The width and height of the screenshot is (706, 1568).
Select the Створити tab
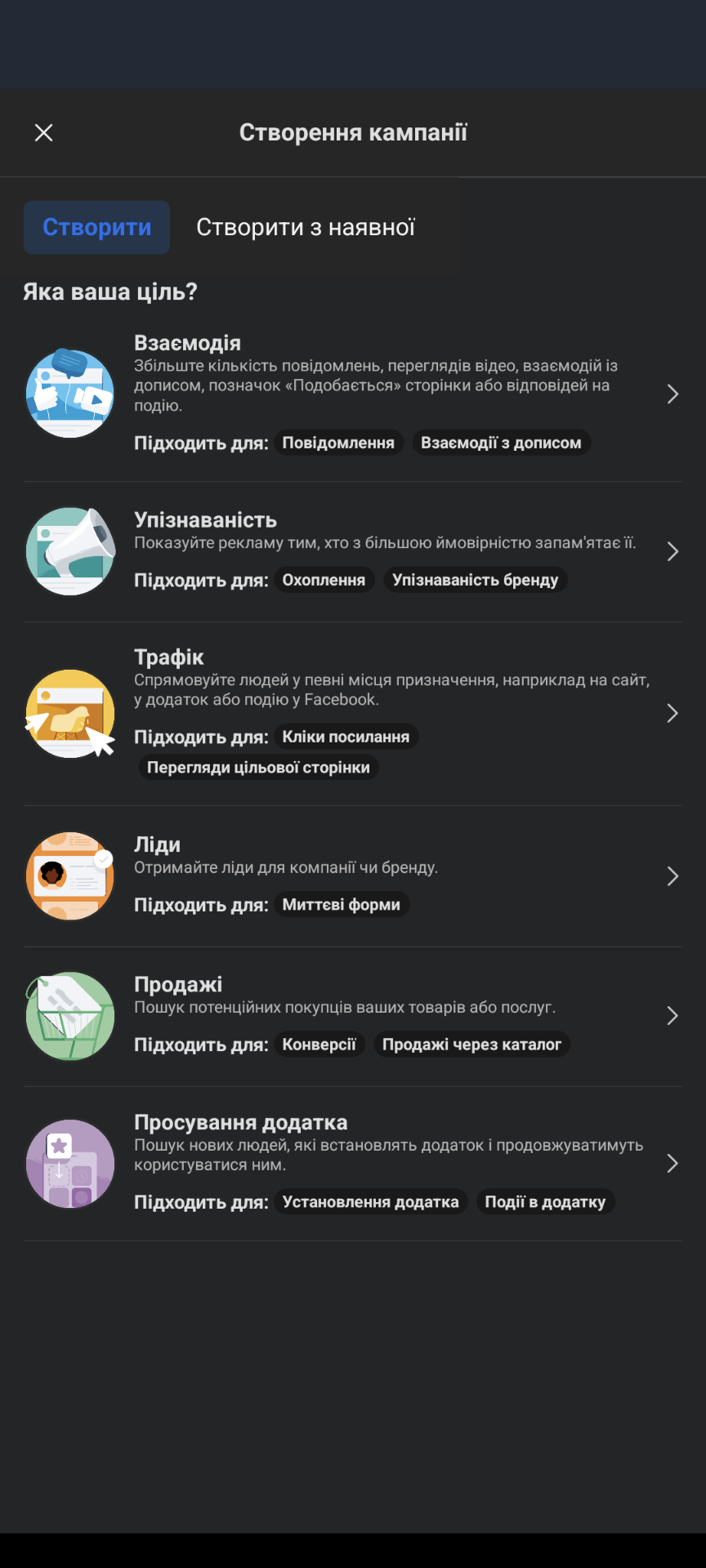click(x=96, y=227)
